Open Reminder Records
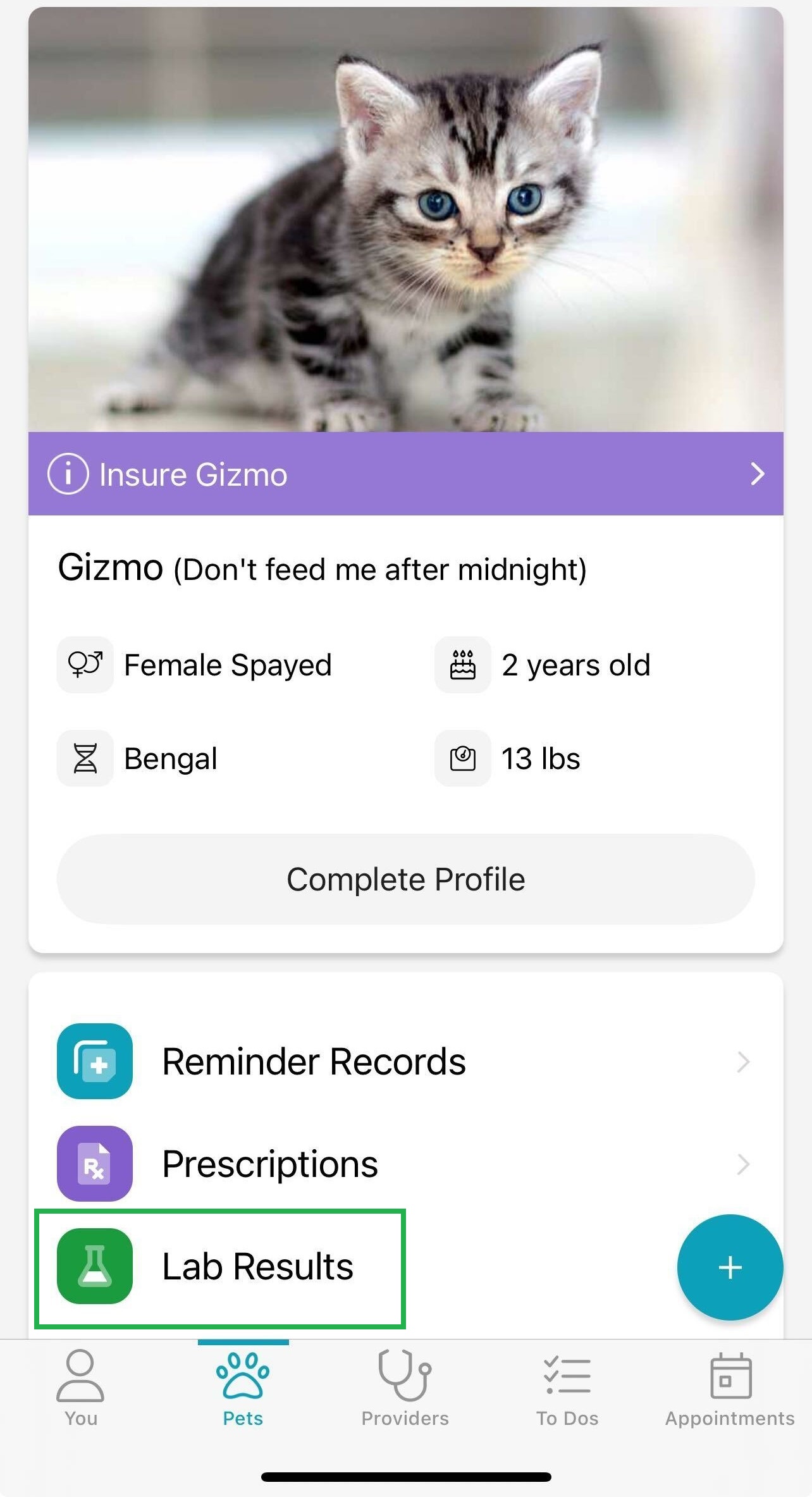The width and height of the screenshot is (812, 1497). (x=405, y=1061)
